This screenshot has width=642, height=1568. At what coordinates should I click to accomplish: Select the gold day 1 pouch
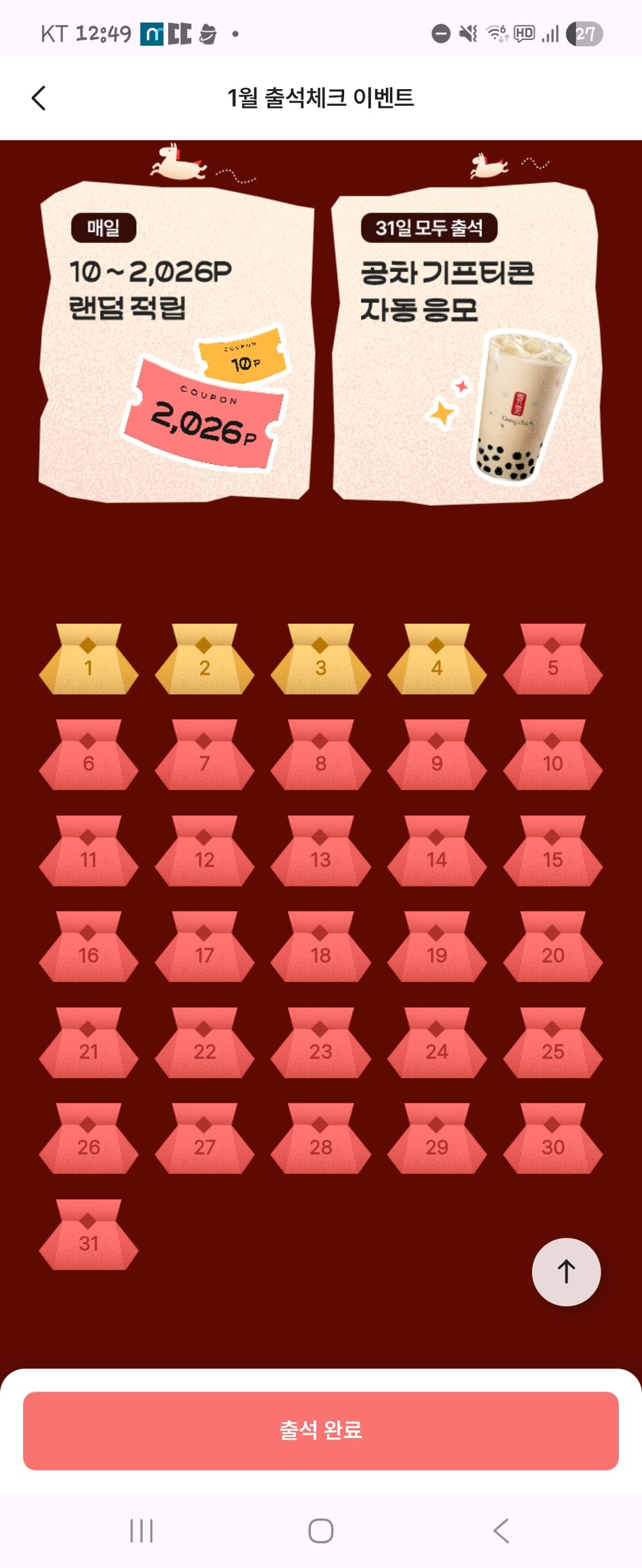click(x=89, y=661)
